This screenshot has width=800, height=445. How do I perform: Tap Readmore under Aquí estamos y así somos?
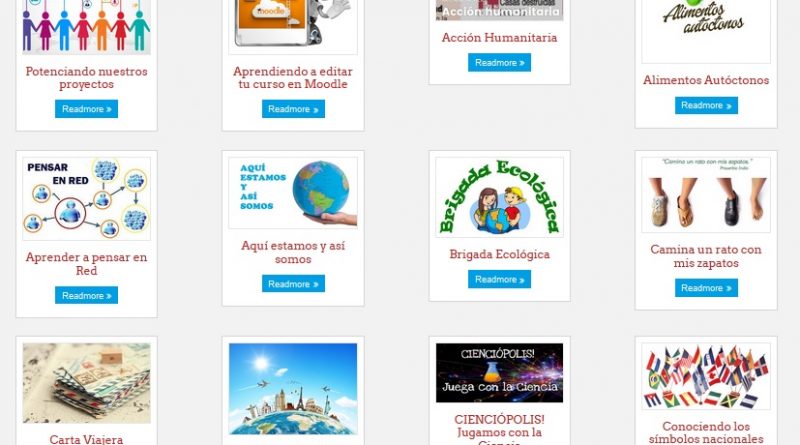click(x=293, y=284)
